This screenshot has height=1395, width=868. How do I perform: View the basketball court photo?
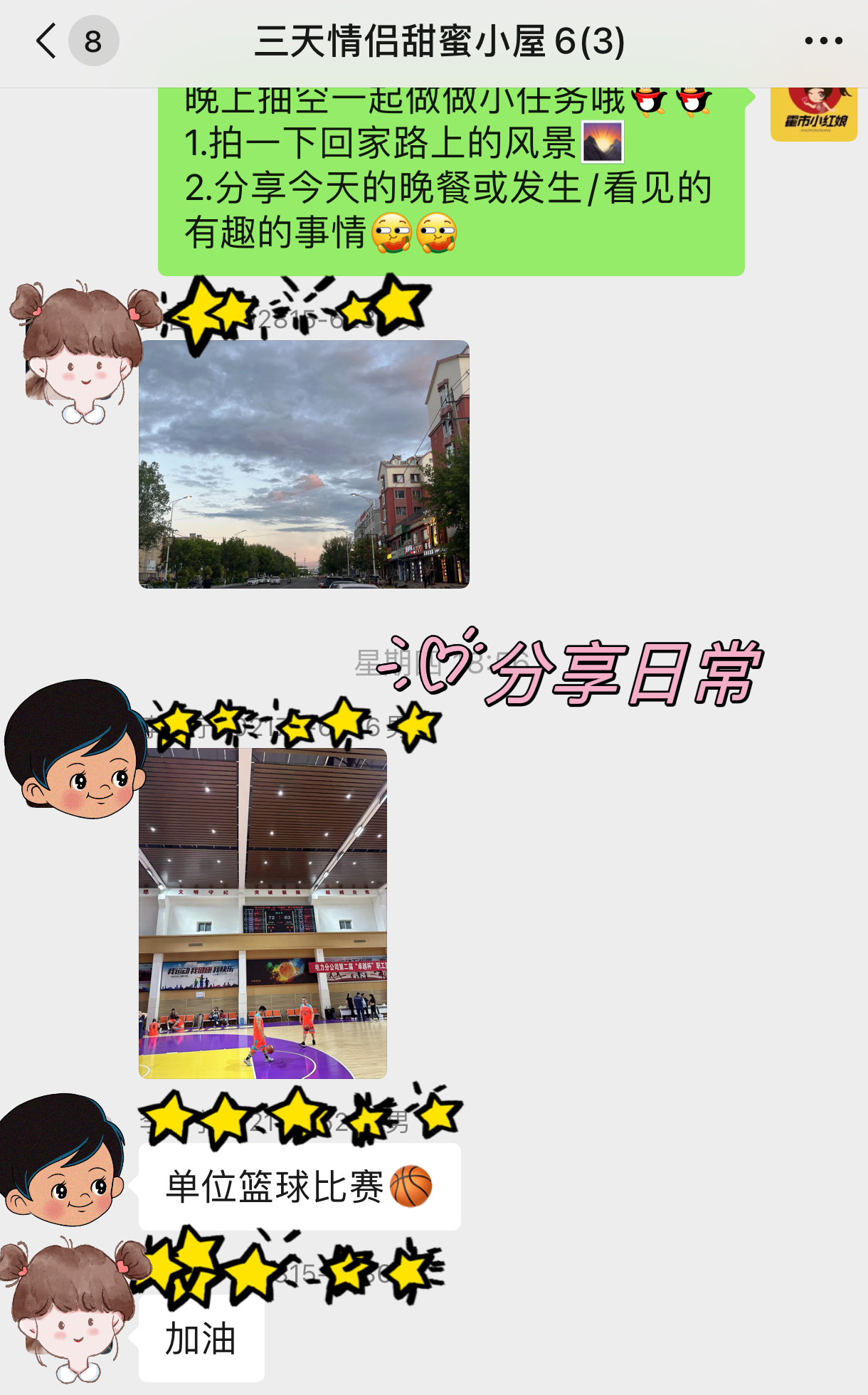(x=263, y=913)
